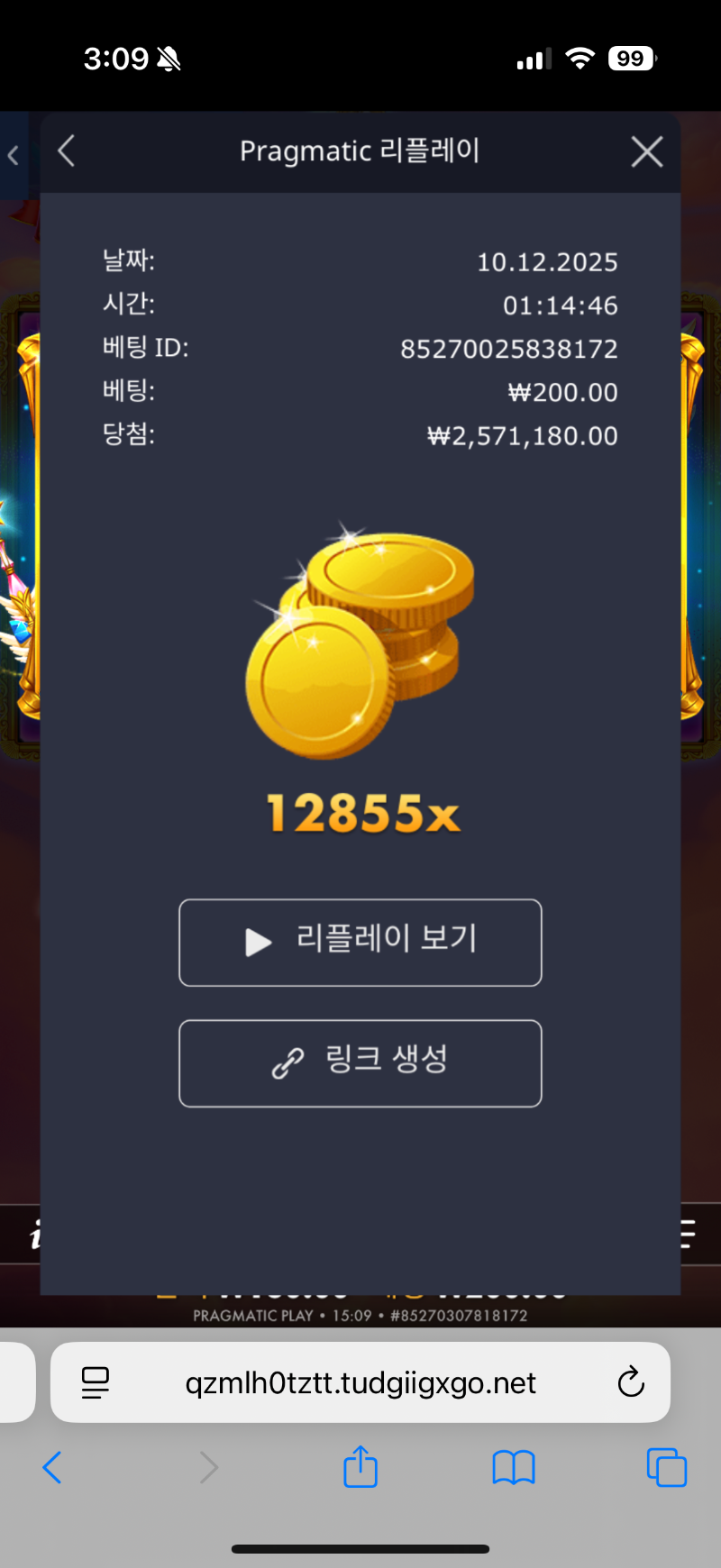Tap the 리플레이 보기 button
The height and width of the screenshot is (1568, 721).
pyautogui.click(x=360, y=942)
